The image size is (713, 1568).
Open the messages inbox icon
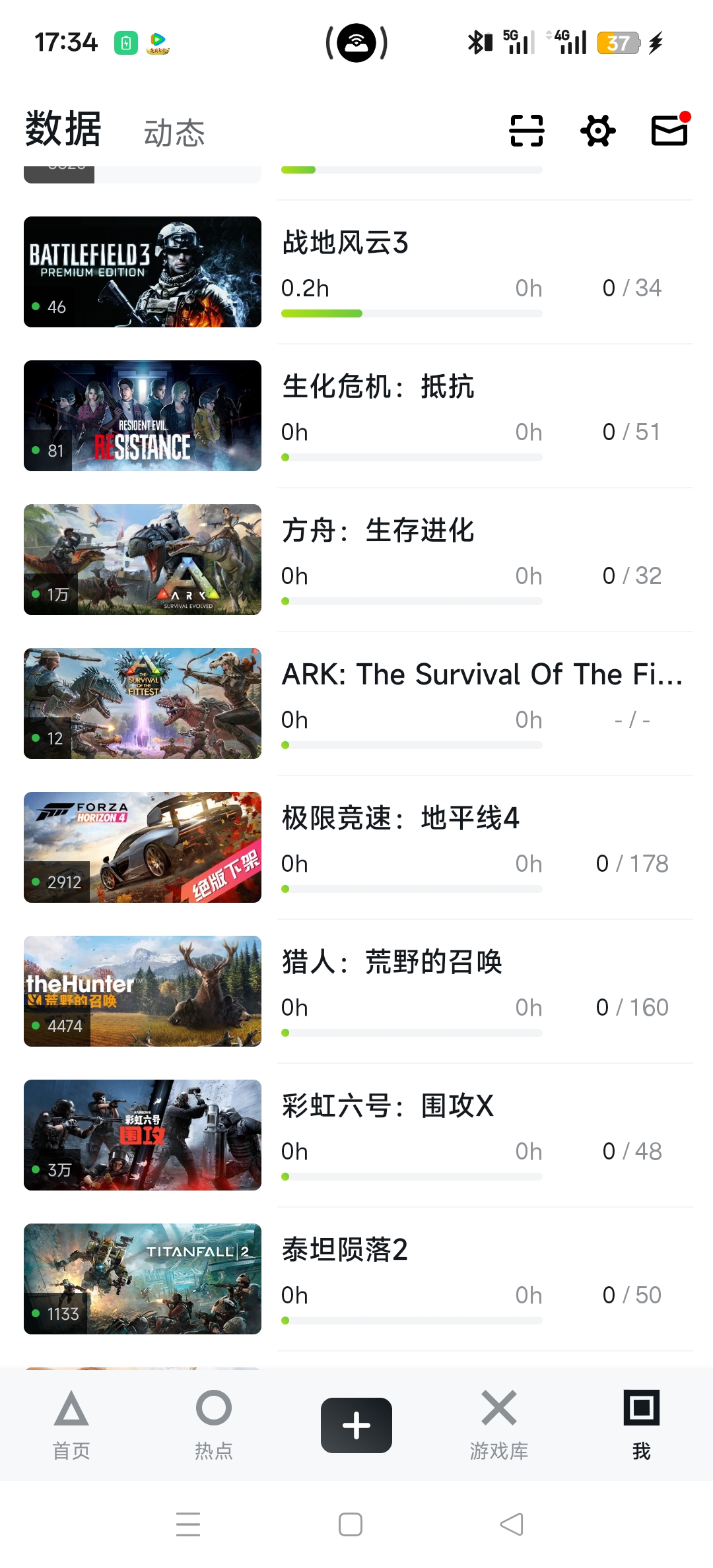click(669, 129)
